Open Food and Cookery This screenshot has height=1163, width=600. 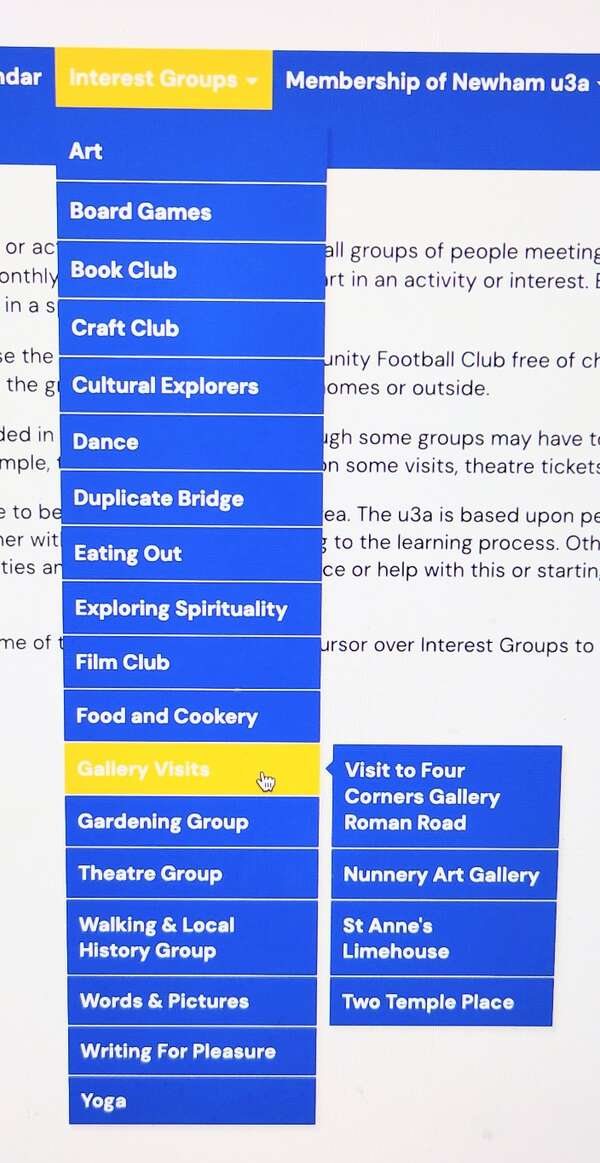[193, 716]
